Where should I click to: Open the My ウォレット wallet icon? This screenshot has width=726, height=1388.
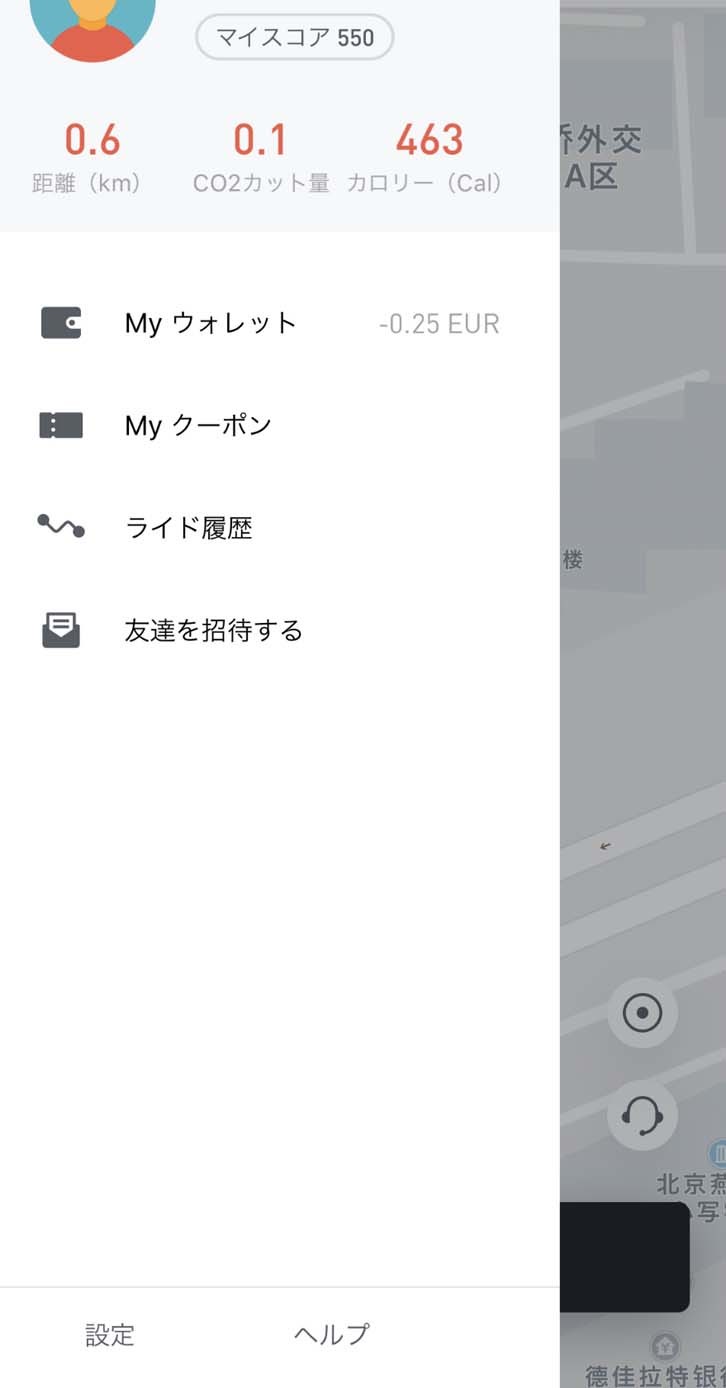60,322
